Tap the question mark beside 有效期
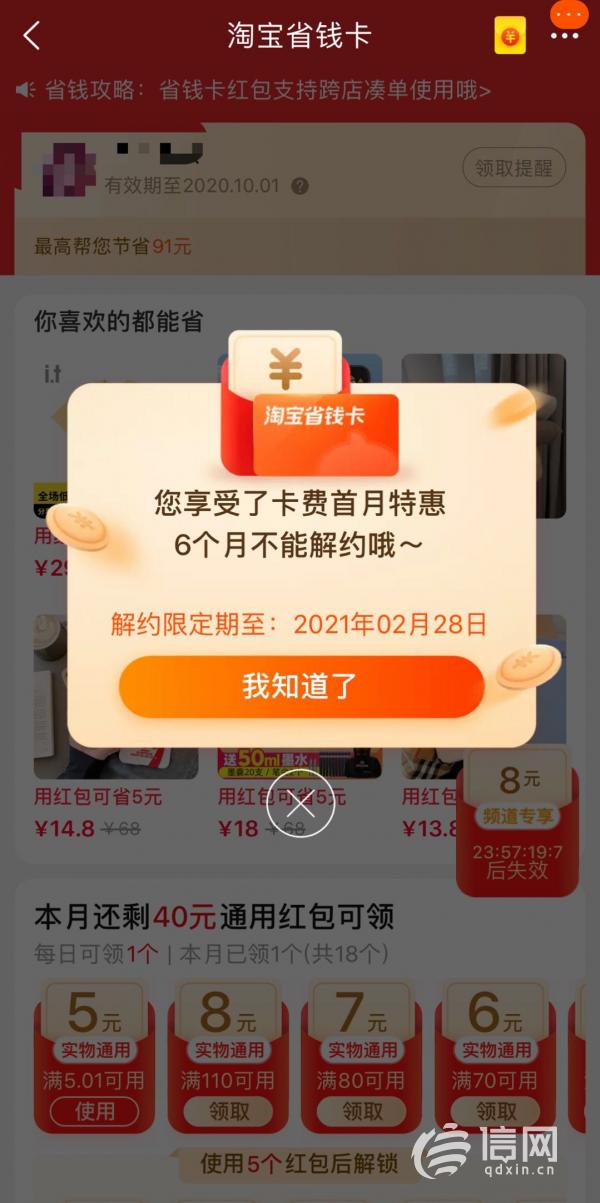 [300, 187]
